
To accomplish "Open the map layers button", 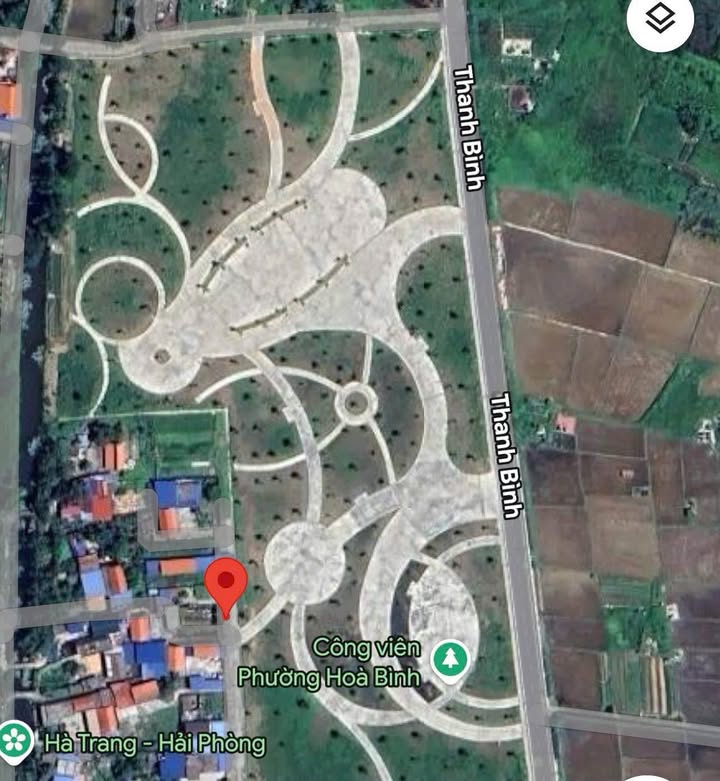I will [660, 20].
